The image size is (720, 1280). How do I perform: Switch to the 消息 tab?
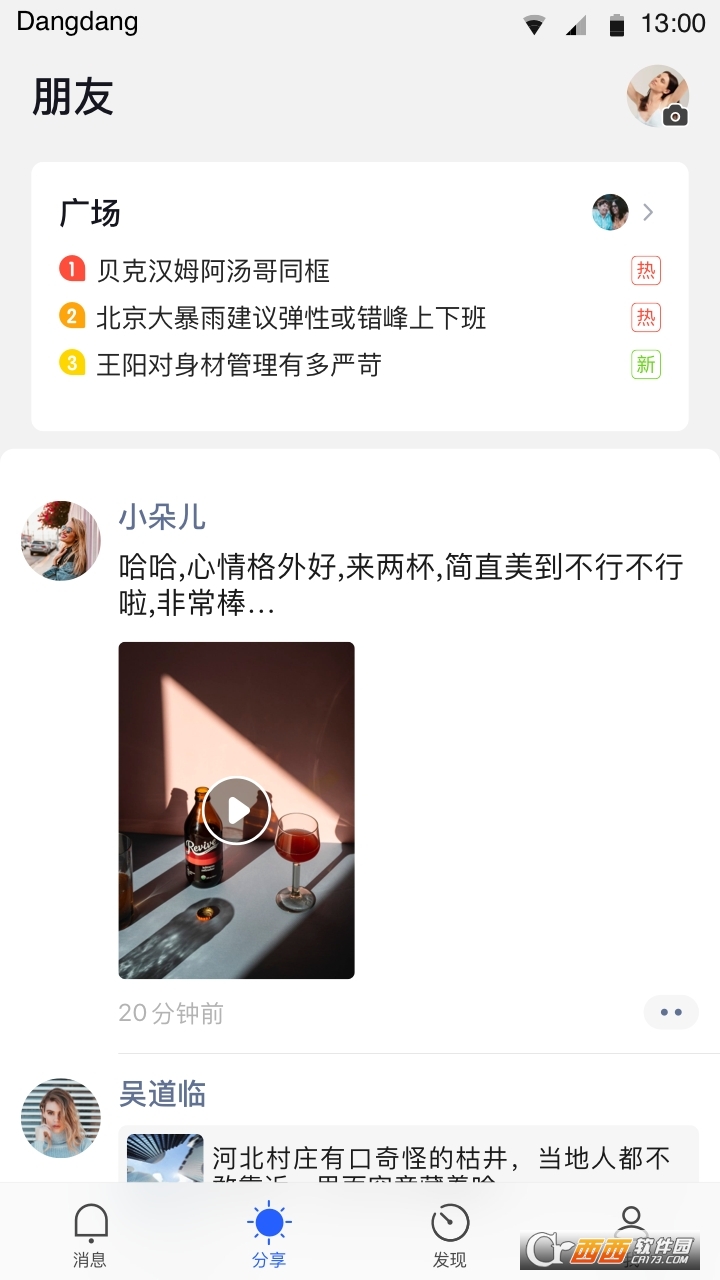pyautogui.click(x=90, y=1235)
